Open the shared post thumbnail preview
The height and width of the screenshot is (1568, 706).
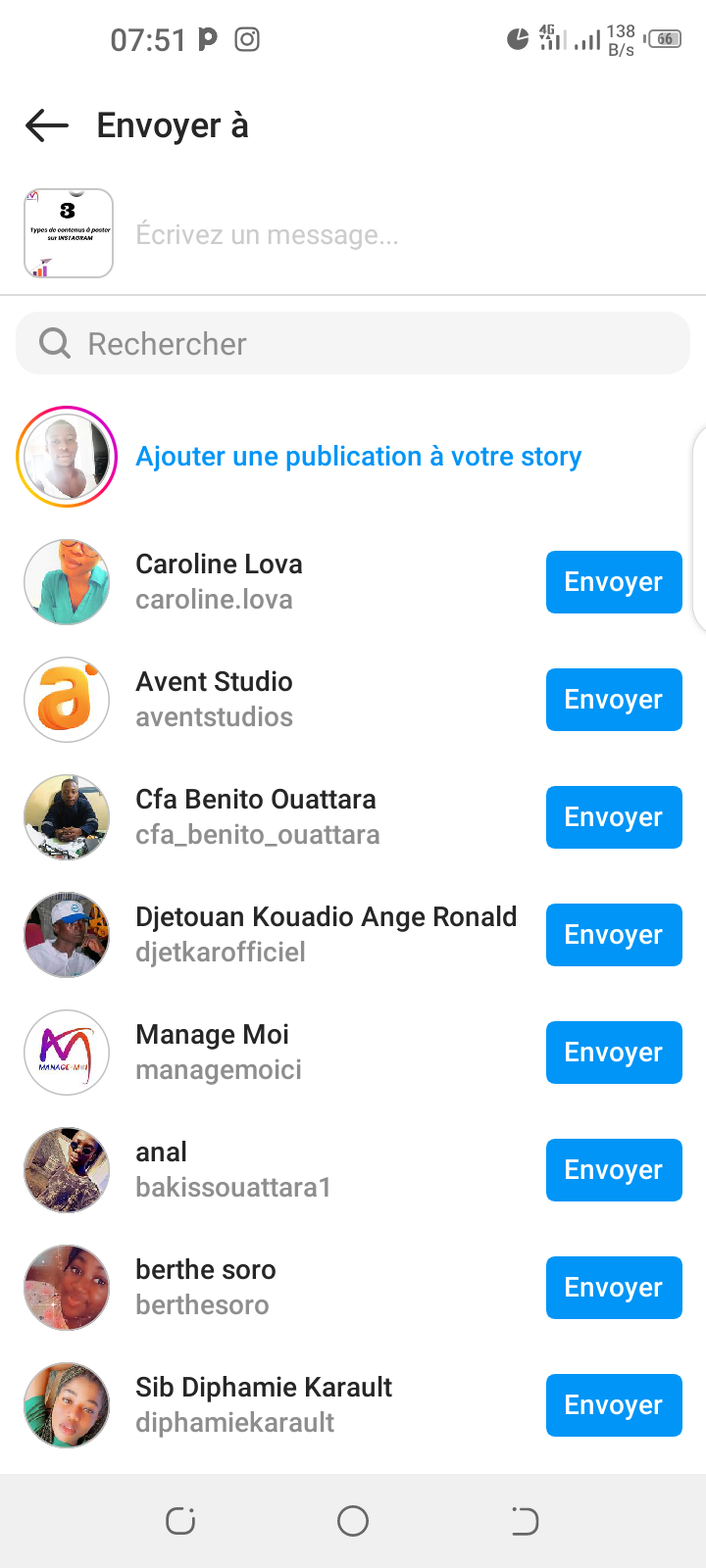pos(69,233)
